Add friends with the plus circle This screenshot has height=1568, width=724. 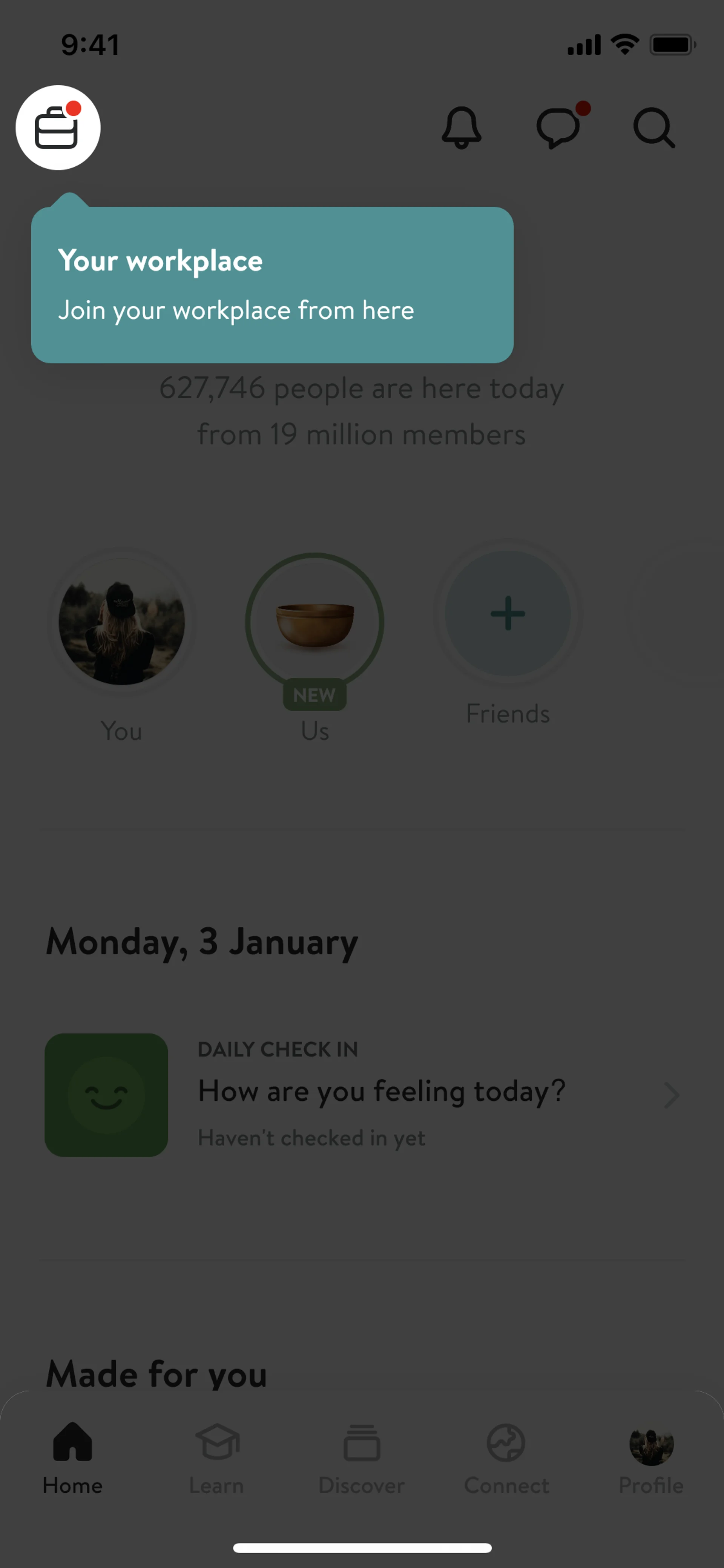[508, 614]
